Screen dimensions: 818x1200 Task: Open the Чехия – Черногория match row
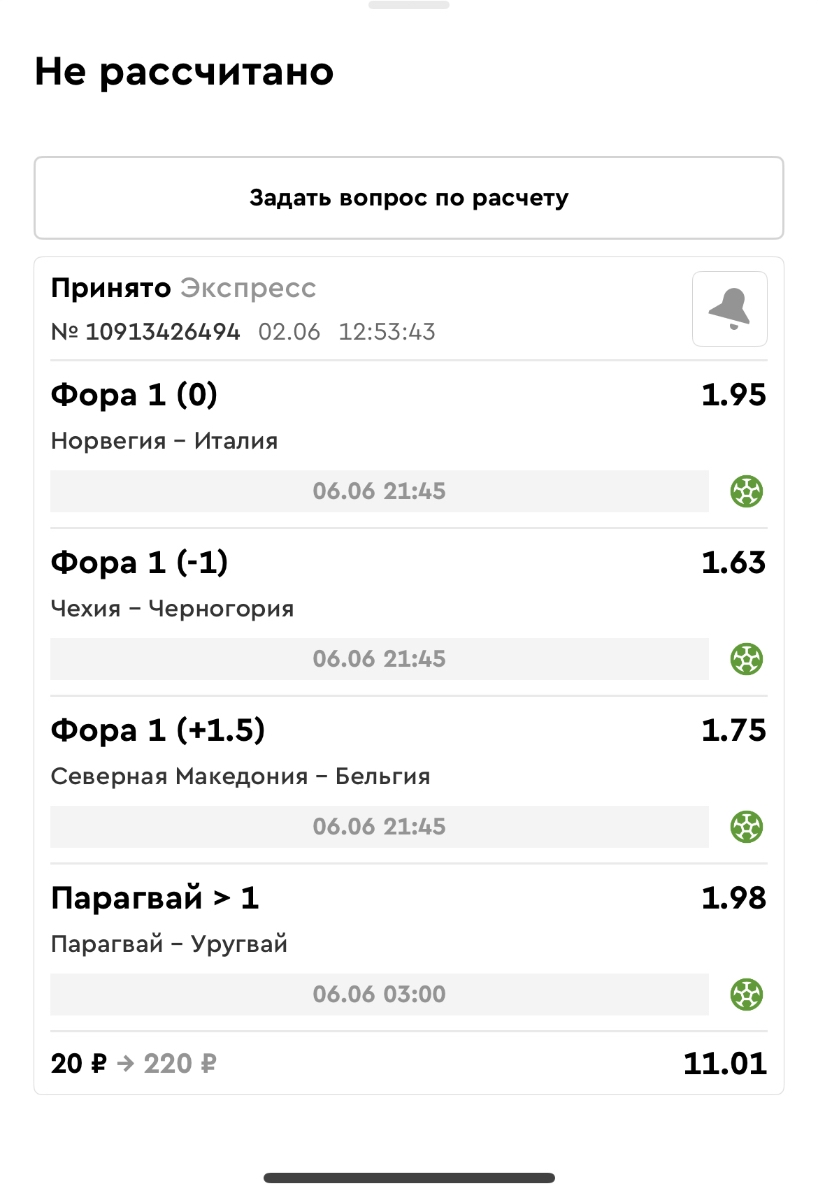pyautogui.click(x=408, y=609)
